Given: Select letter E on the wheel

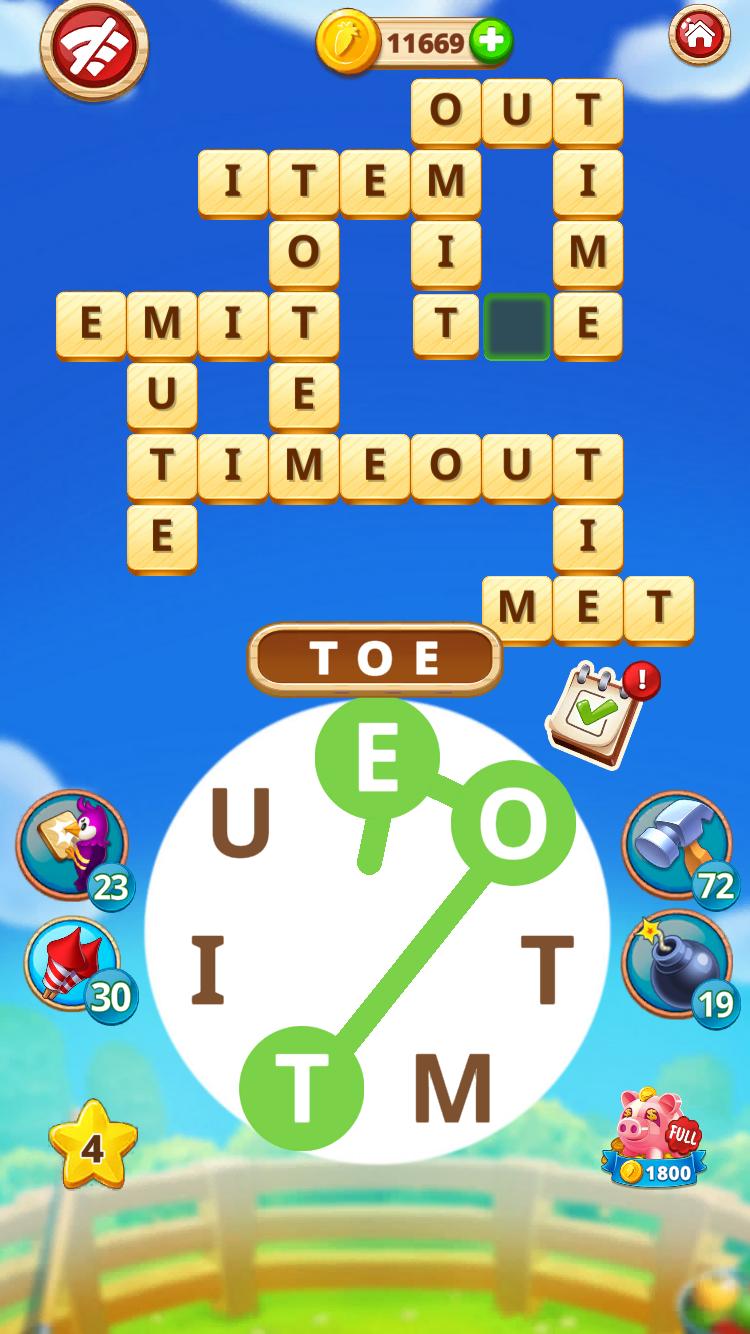Looking at the screenshot, I should point(377,760).
